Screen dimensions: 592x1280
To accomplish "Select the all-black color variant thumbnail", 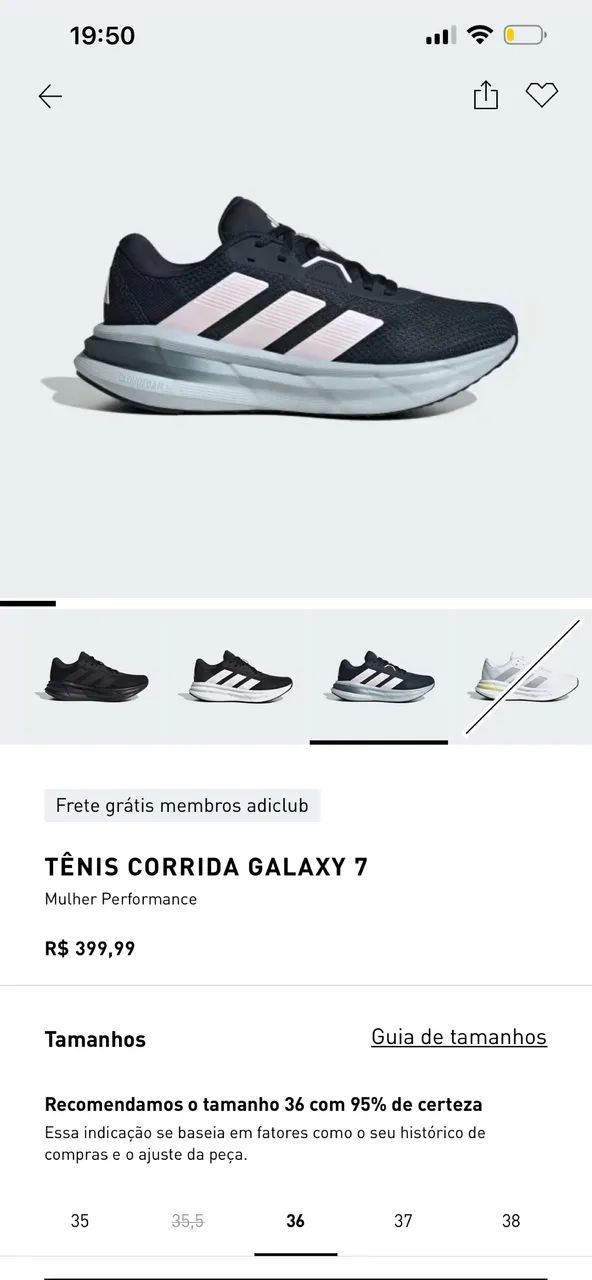I will point(97,678).
